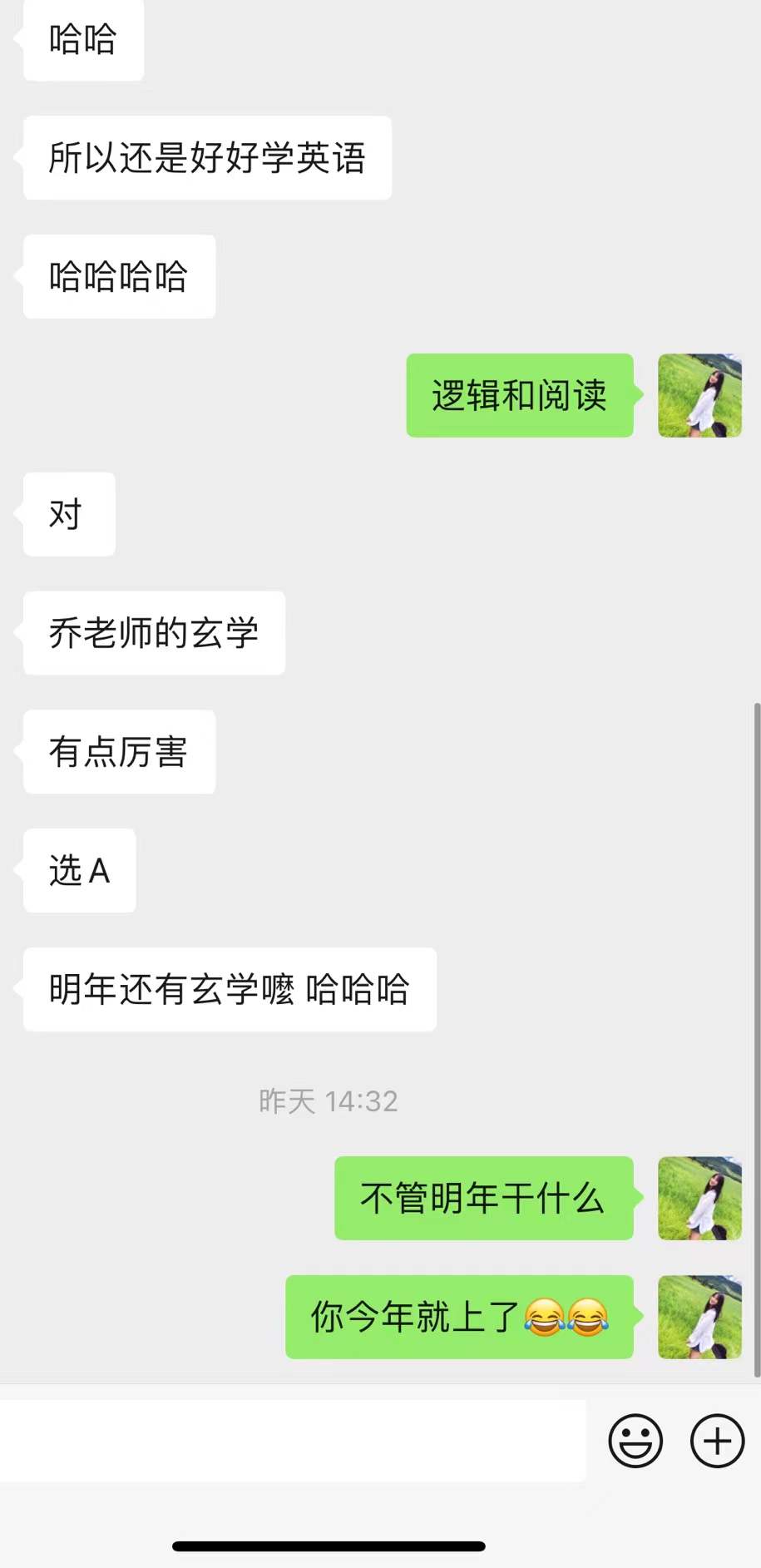Open the plus attachments menu
This screenshot has width=761, height=1568.
pyautogui.click(x=717, y=1440)
